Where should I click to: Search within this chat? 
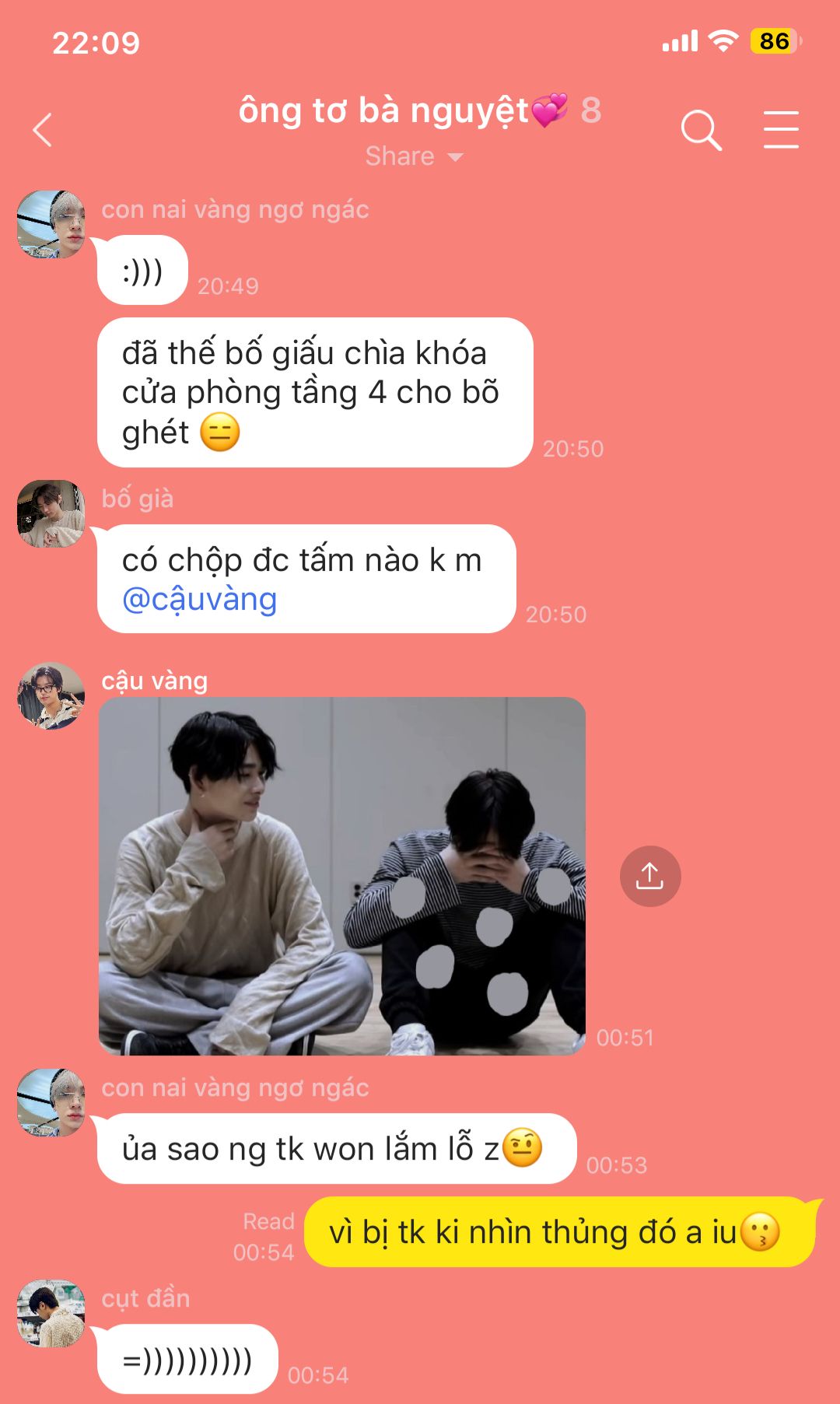(x=701, y=130)
